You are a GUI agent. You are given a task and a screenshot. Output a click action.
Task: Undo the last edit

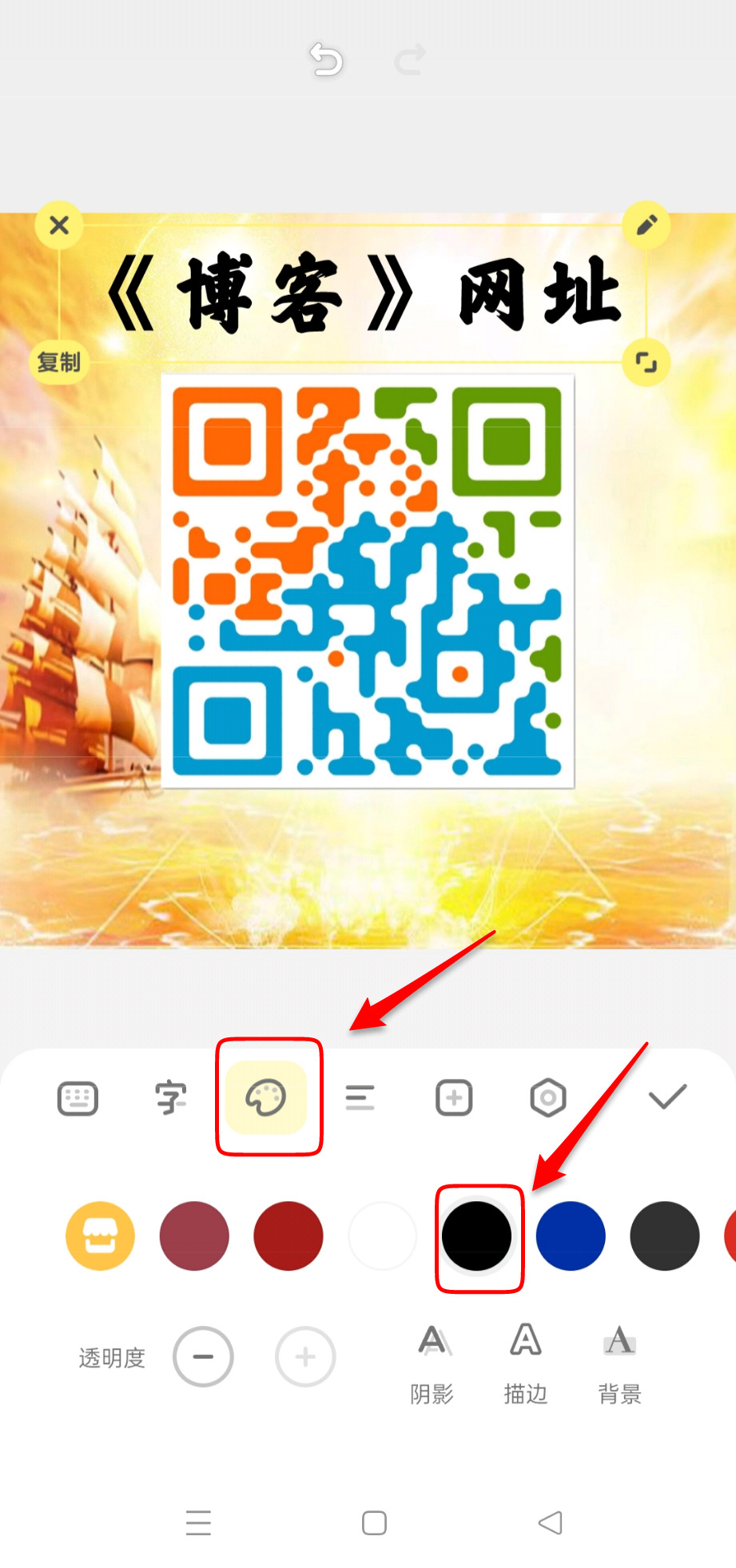pyautogui.click(x=326, y=60)
